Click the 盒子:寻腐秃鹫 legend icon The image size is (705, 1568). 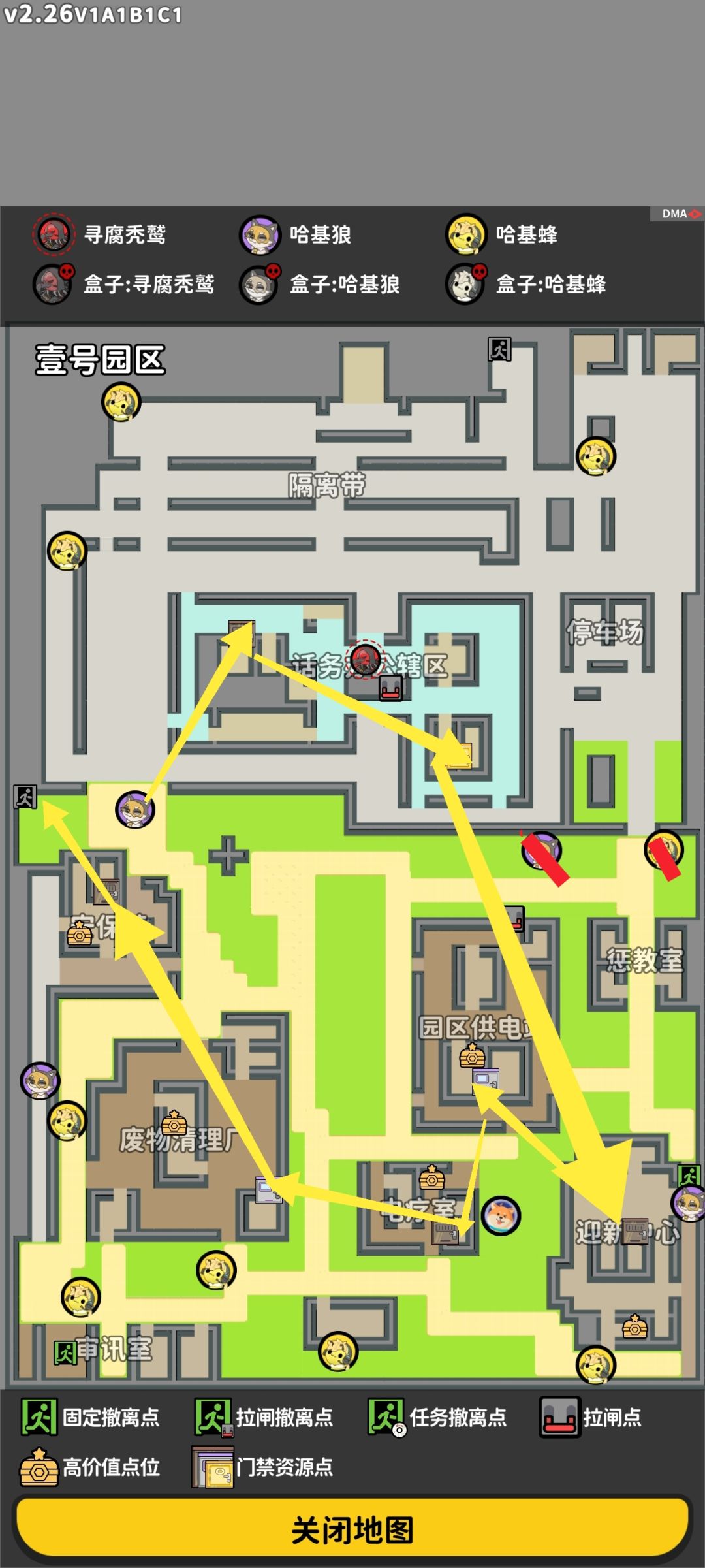point(52,285)
